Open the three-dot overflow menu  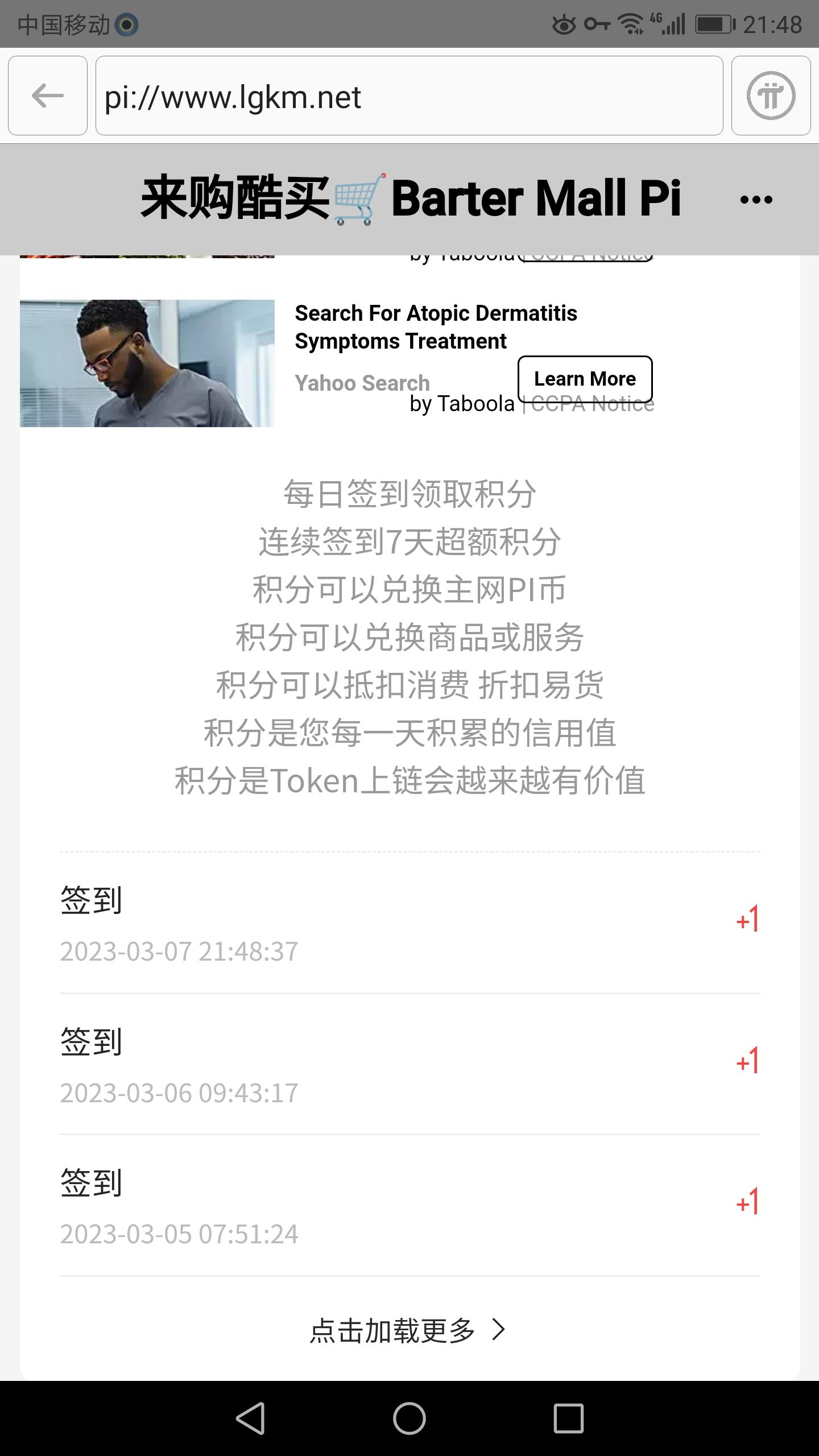coord(756,200)
